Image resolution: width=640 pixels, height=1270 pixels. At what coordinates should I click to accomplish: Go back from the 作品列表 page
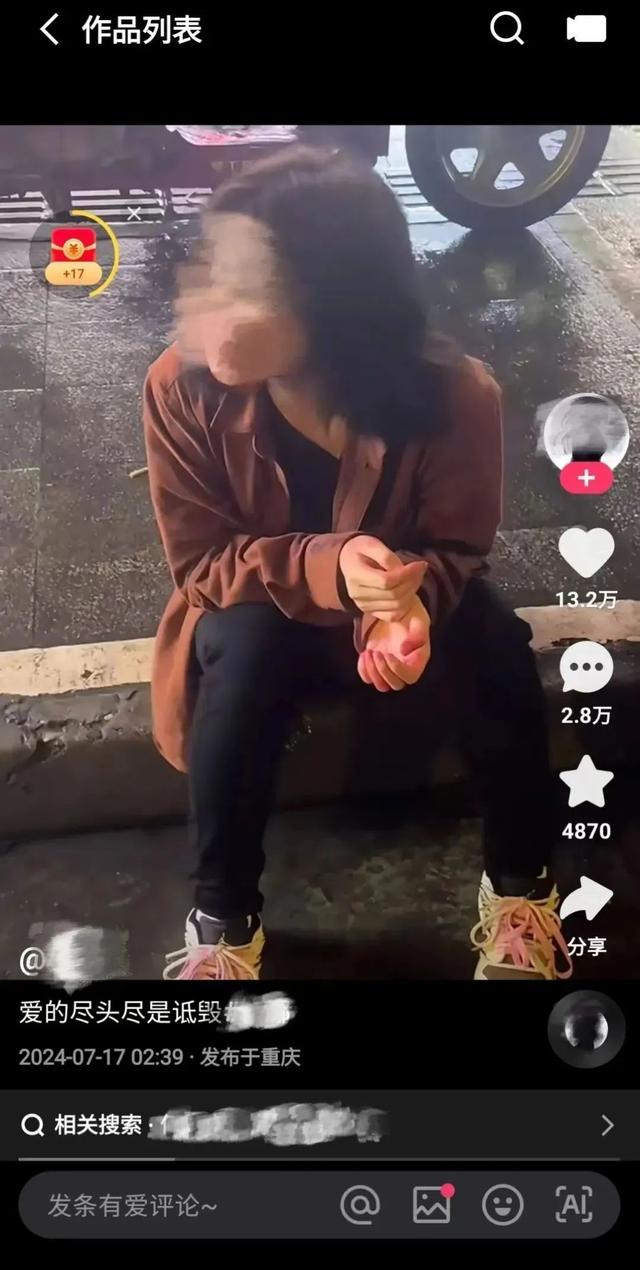(49, 30)
